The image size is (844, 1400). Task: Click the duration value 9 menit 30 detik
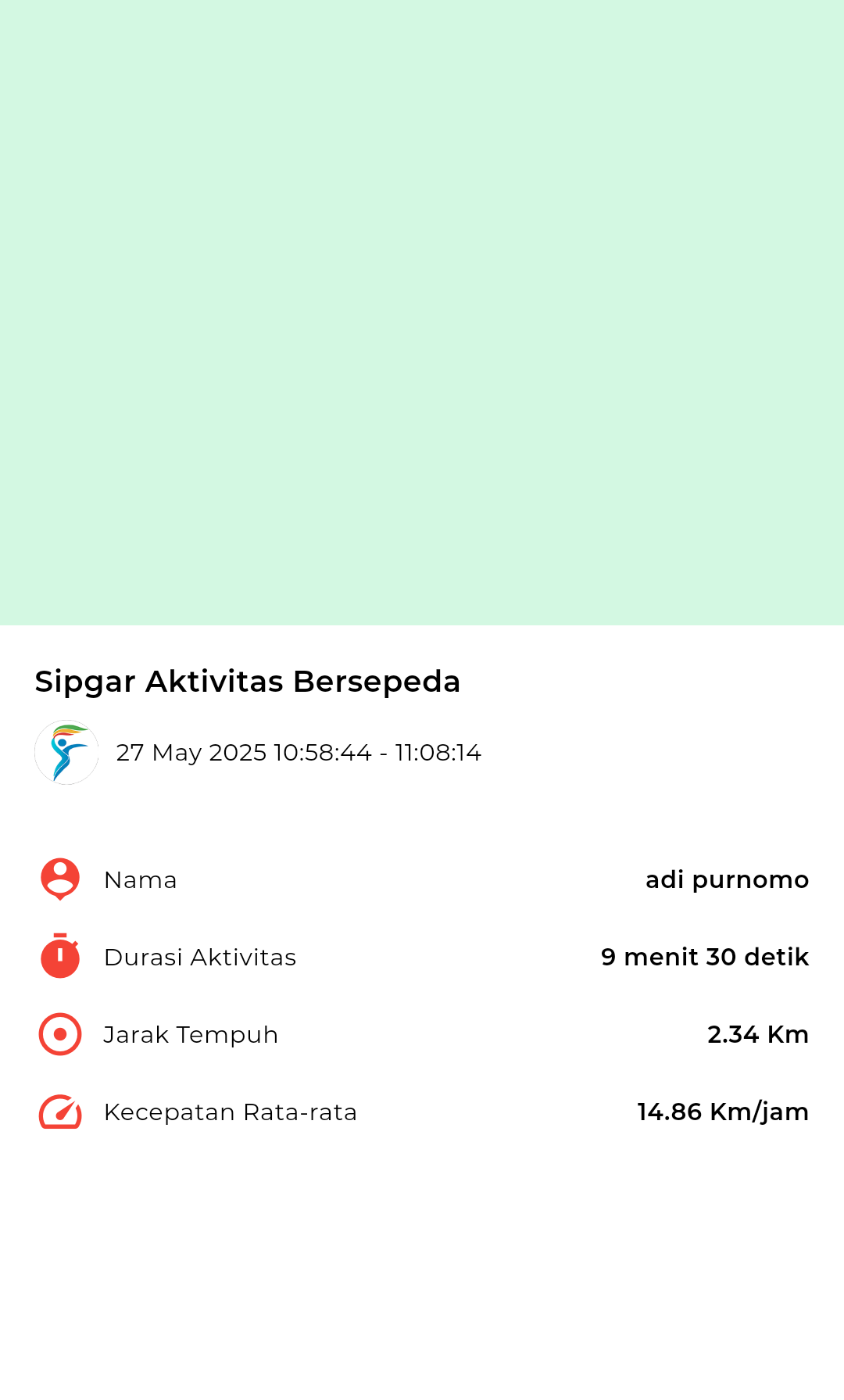point(703,957)
